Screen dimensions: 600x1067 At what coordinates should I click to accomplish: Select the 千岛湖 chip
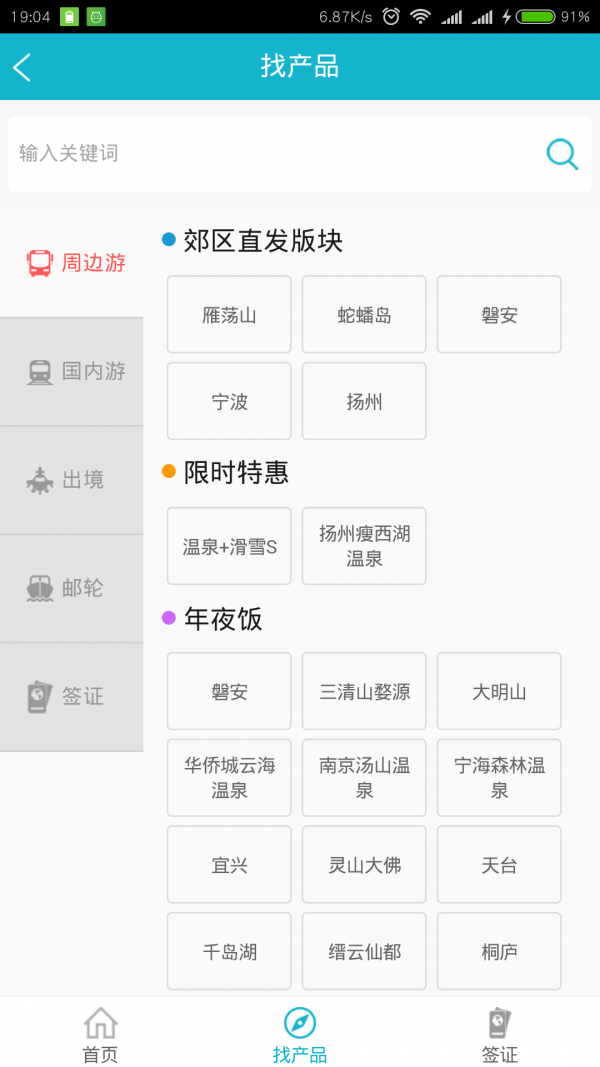[229, 952]
